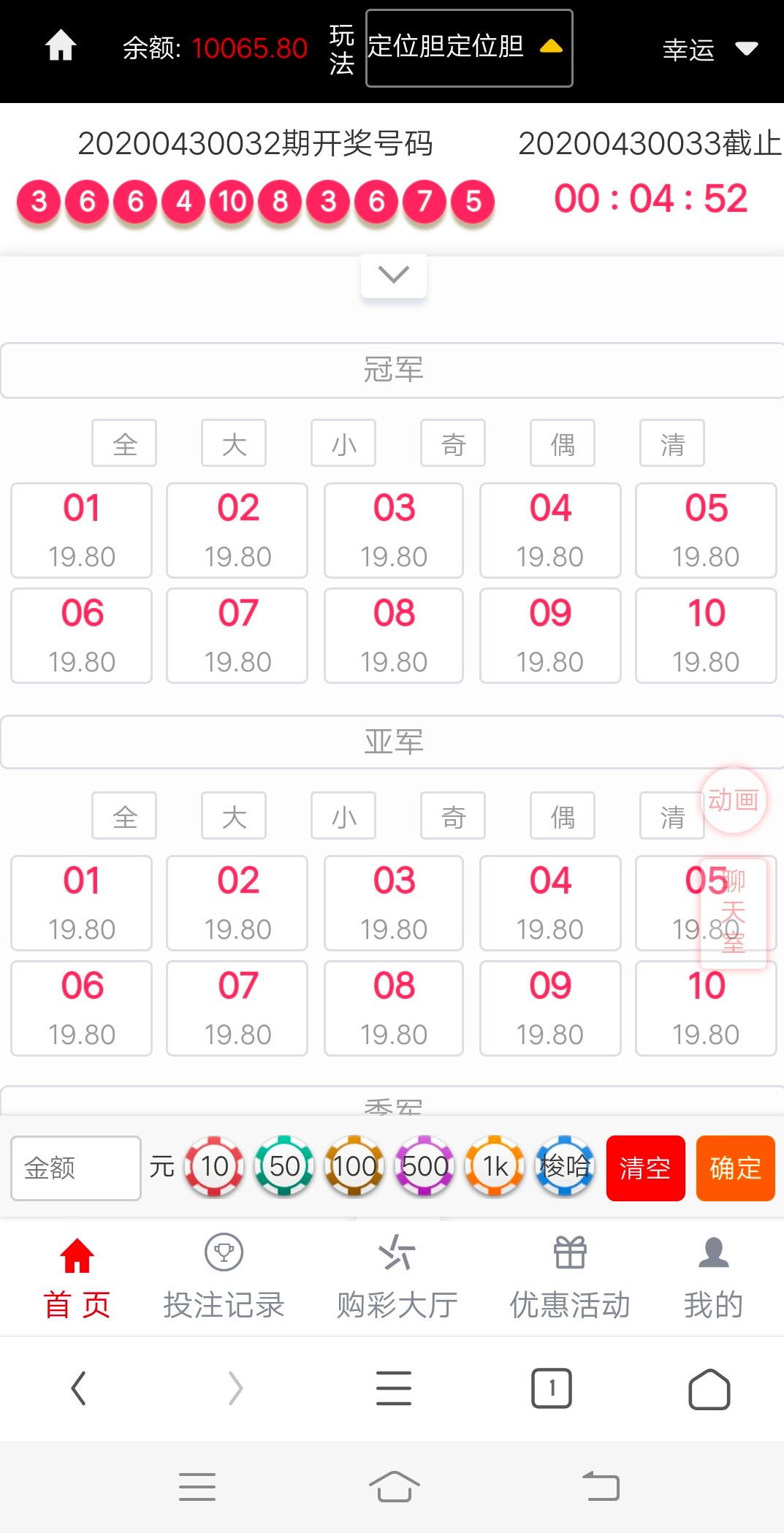Open the 动画 animation button
The height and width of the screenshot is (1533, 784).
click(x=733, y=800)
